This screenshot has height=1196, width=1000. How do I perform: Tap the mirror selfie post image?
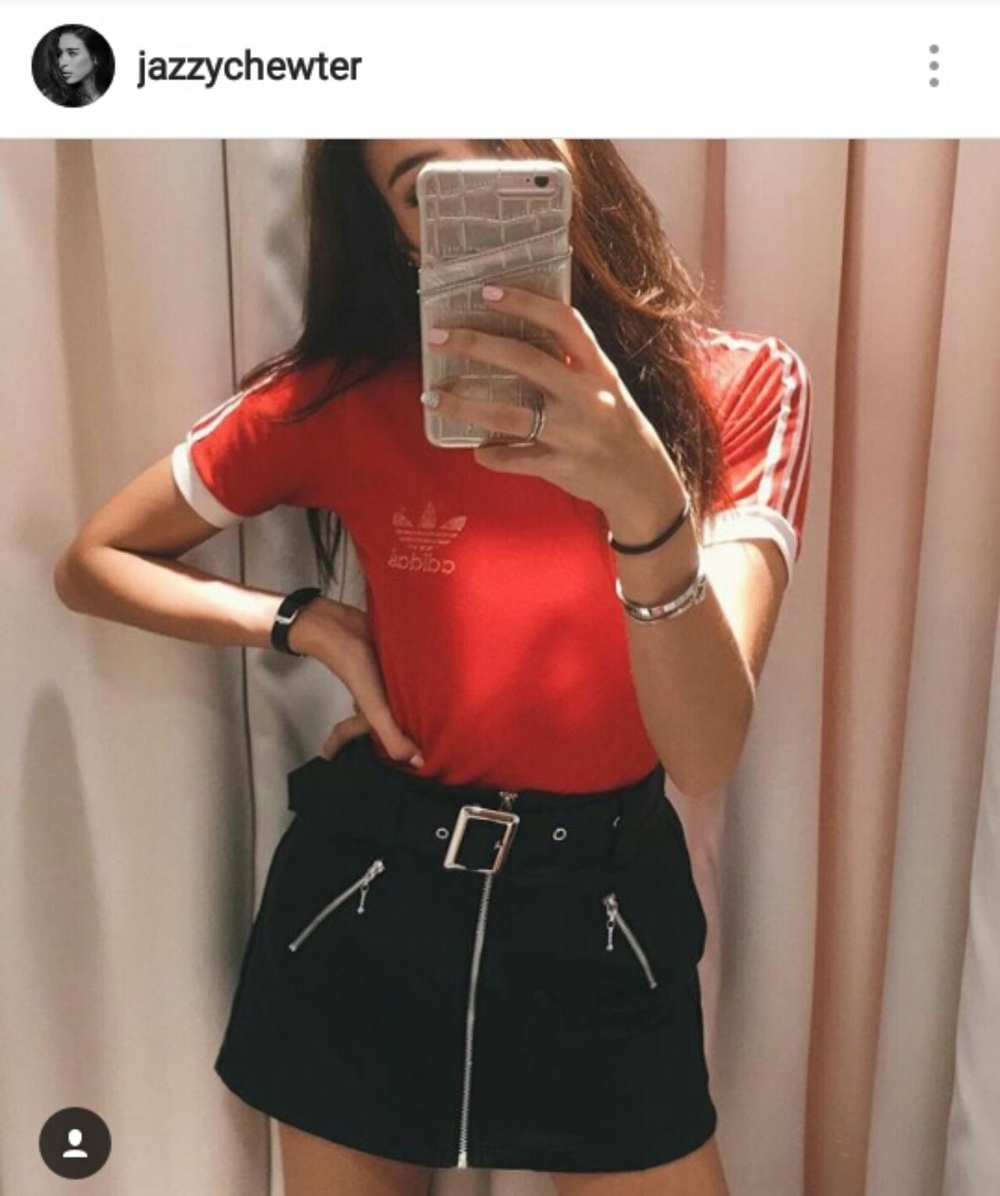(500, 660)
